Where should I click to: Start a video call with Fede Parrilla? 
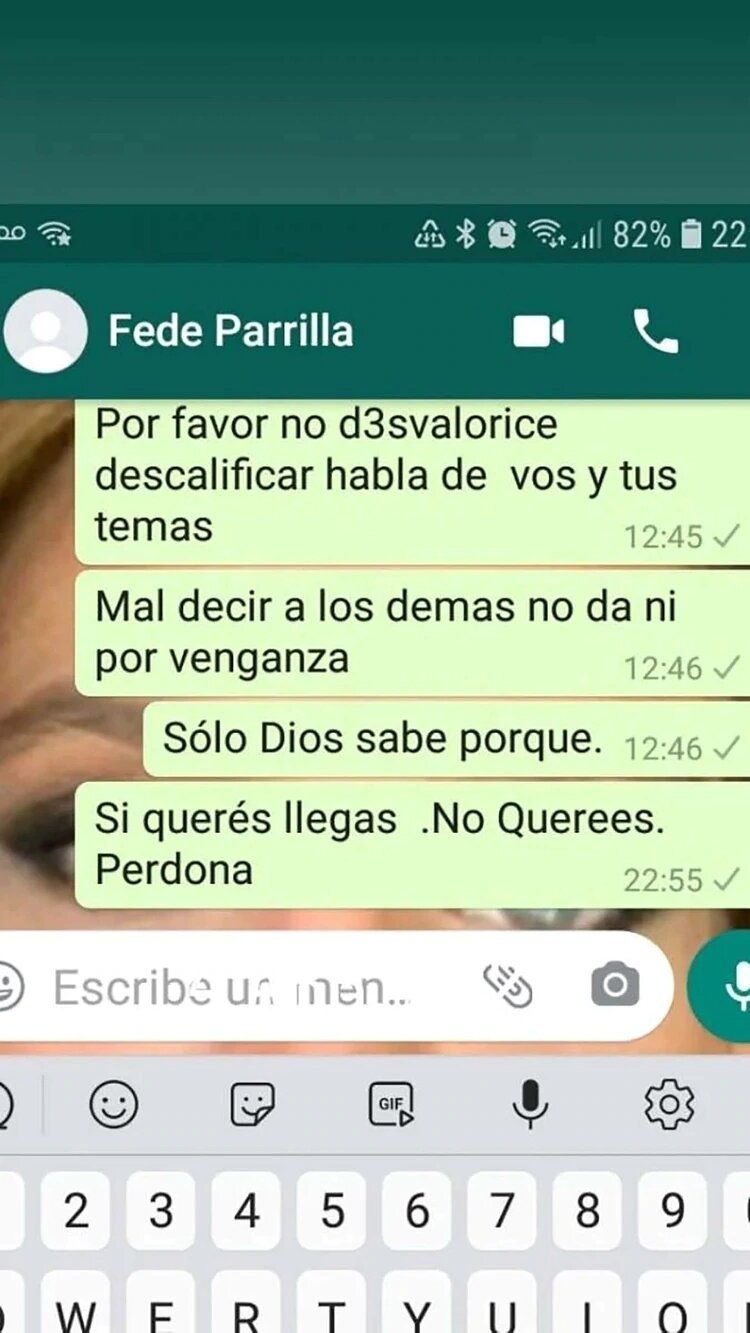pyautogui.click(x=538, y=332)
